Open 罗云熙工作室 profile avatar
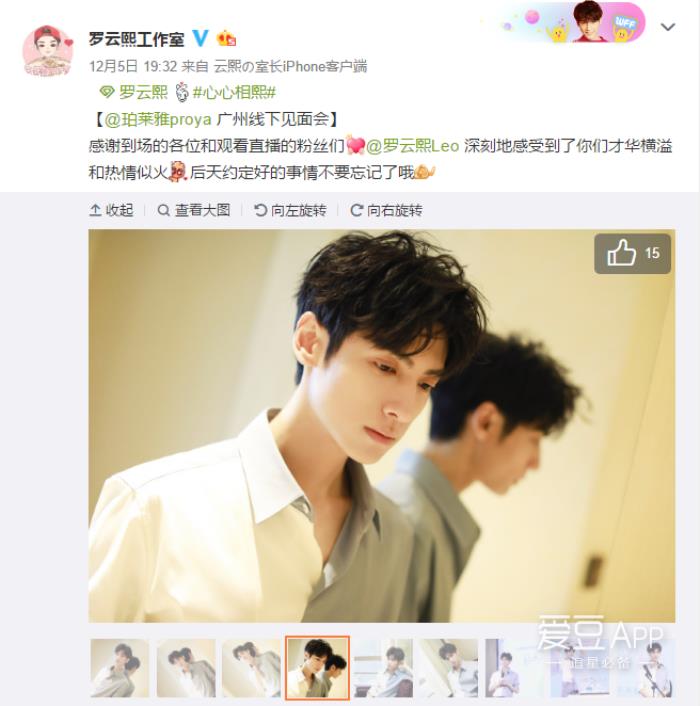This screenshot has width=700, height=706. point(47,50)
